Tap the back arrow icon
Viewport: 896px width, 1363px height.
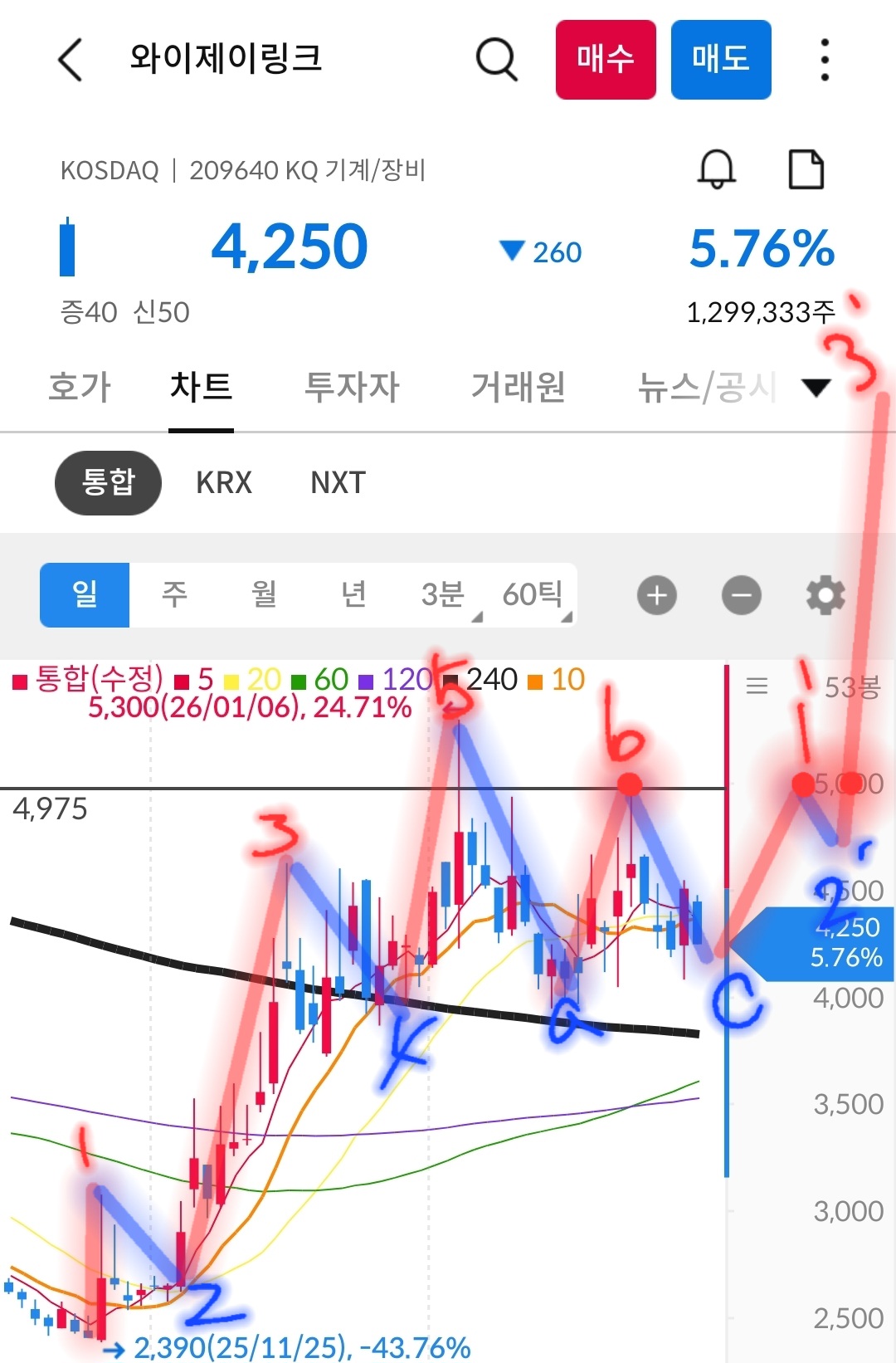coord(70,59)
